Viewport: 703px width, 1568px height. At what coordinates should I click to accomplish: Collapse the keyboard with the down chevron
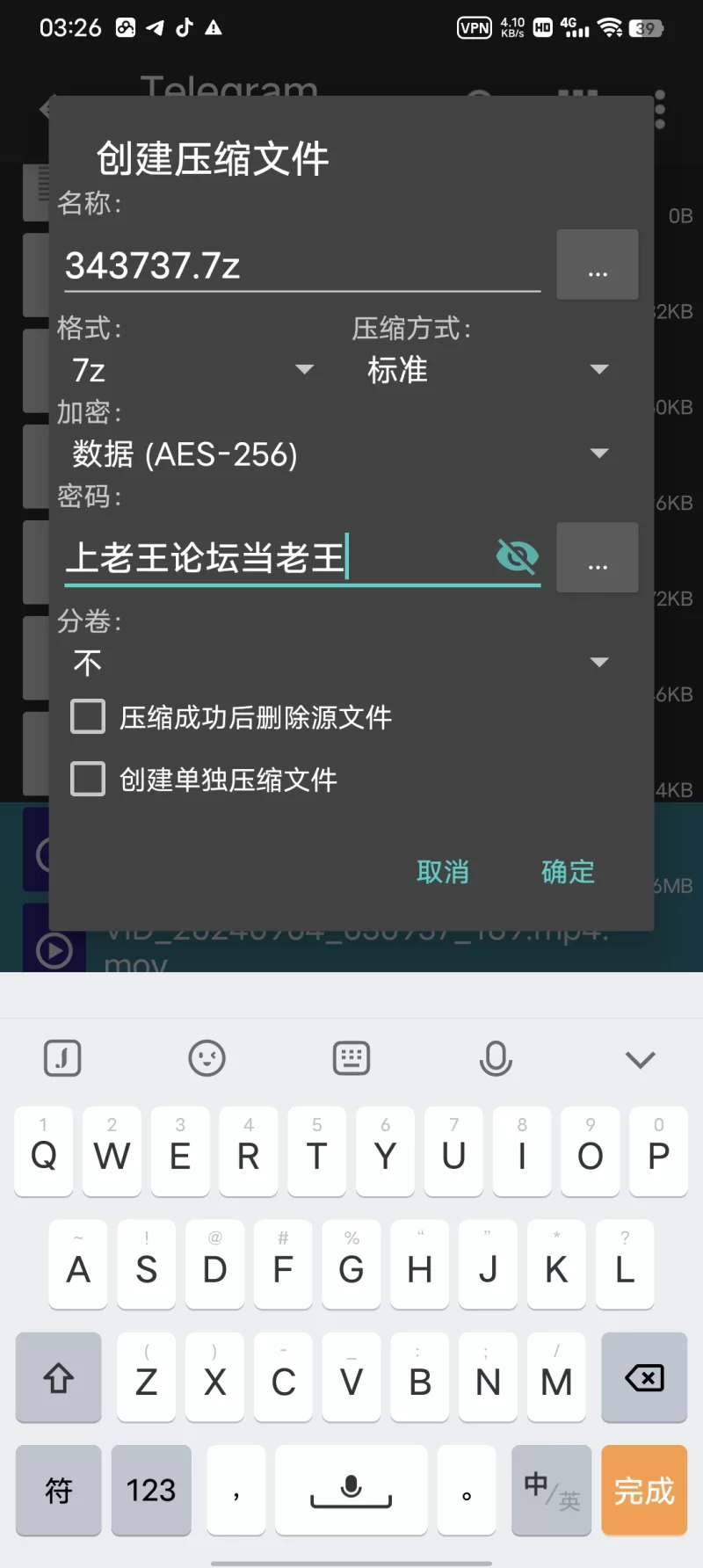click(x=640, y=1059)
